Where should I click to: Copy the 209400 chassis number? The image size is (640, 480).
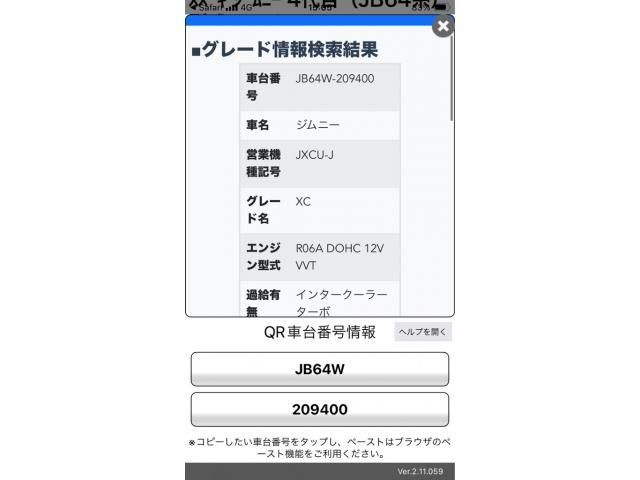click(319, 410)
